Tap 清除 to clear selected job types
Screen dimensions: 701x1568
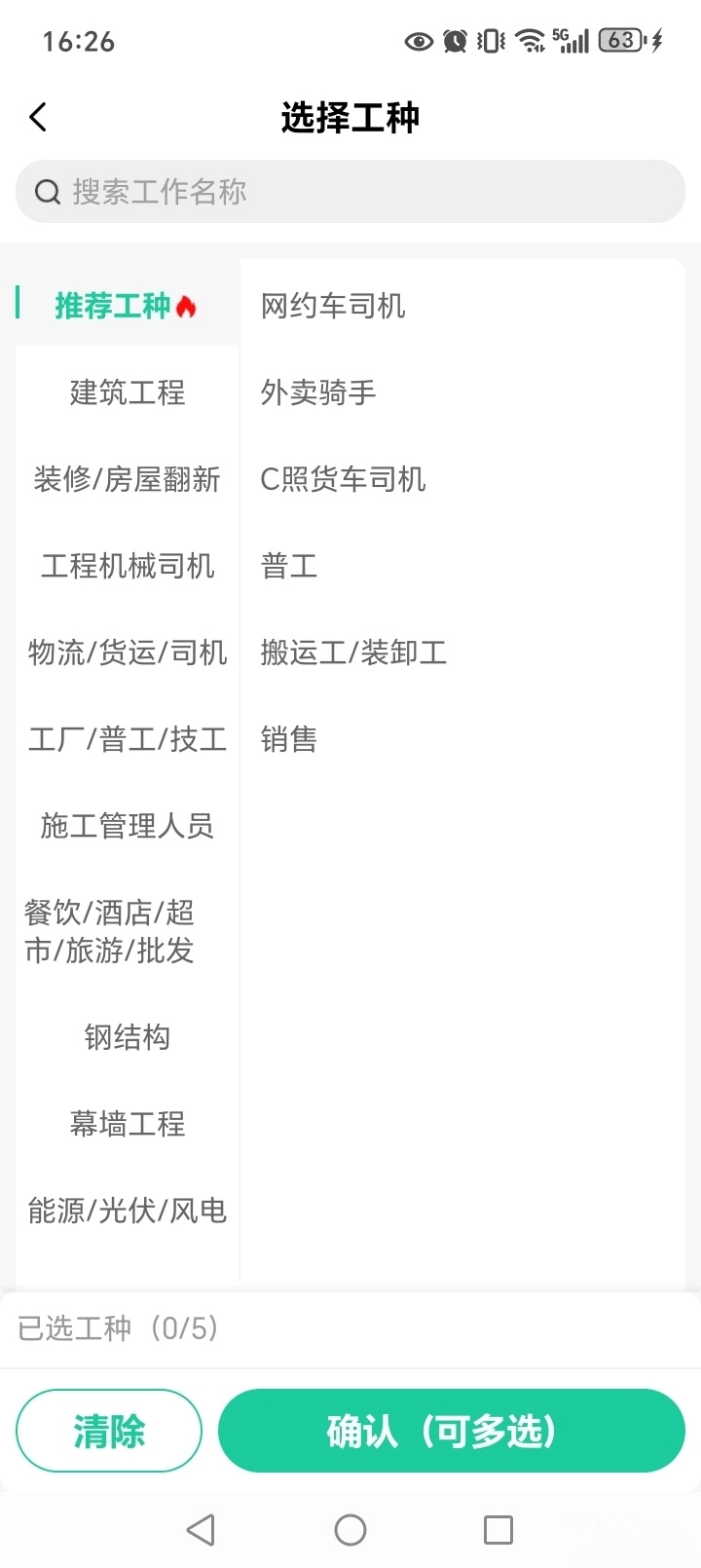pos(109,1431)
